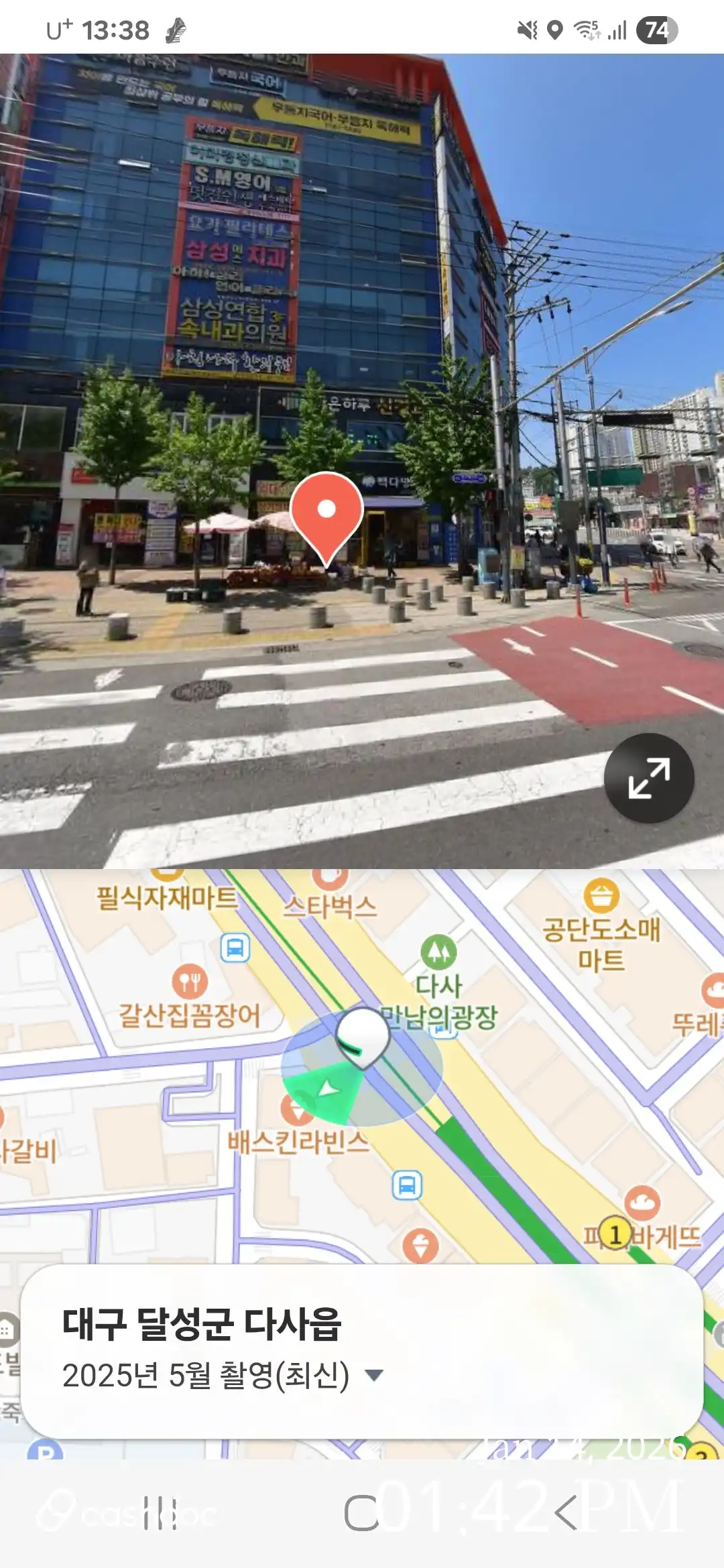Image resolution: width=724 pixels, height=1568 pixels.
Task: Expand street view to full screen
Action: 649,778
